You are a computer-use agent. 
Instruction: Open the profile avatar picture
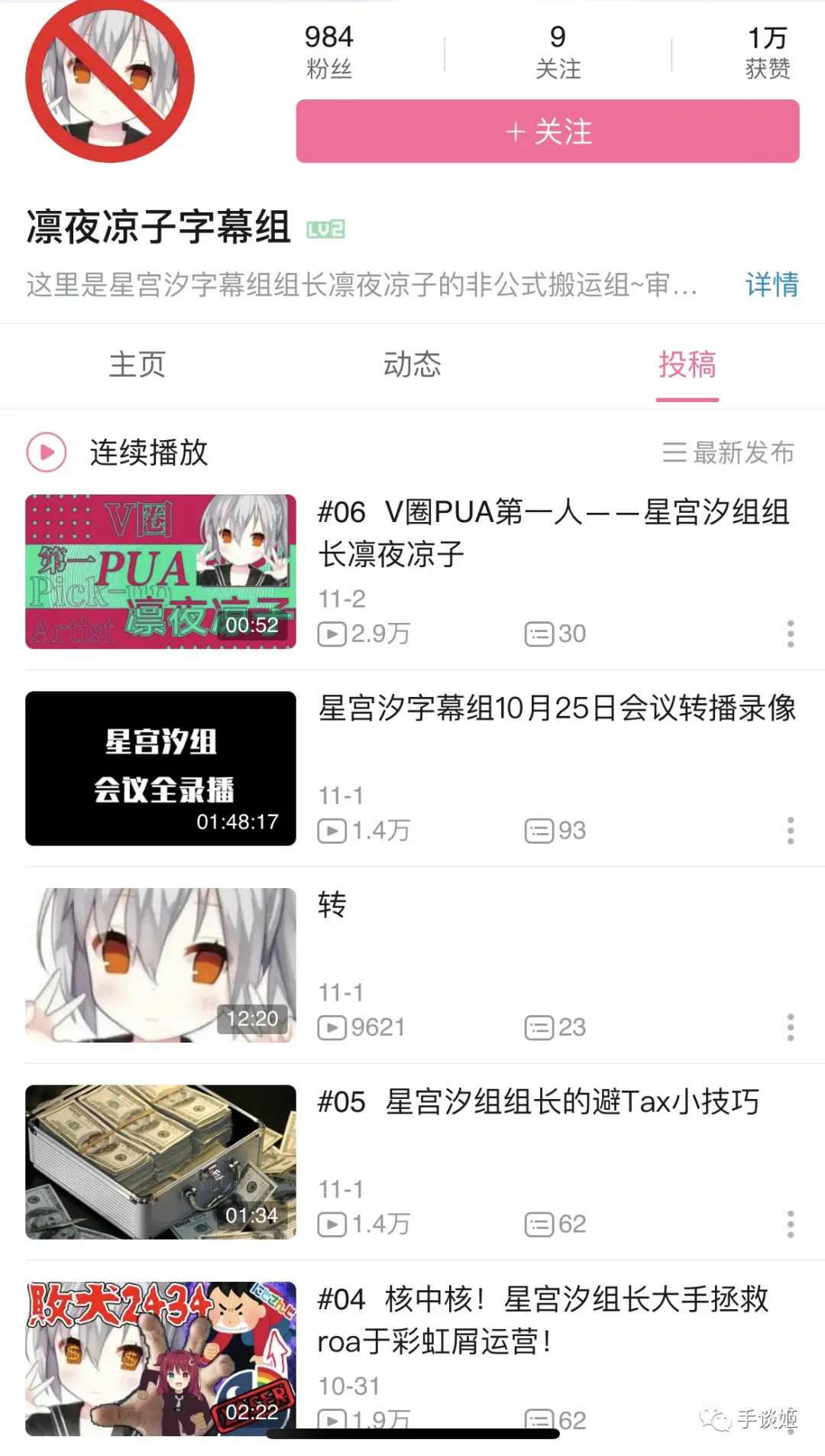point(110,79)
